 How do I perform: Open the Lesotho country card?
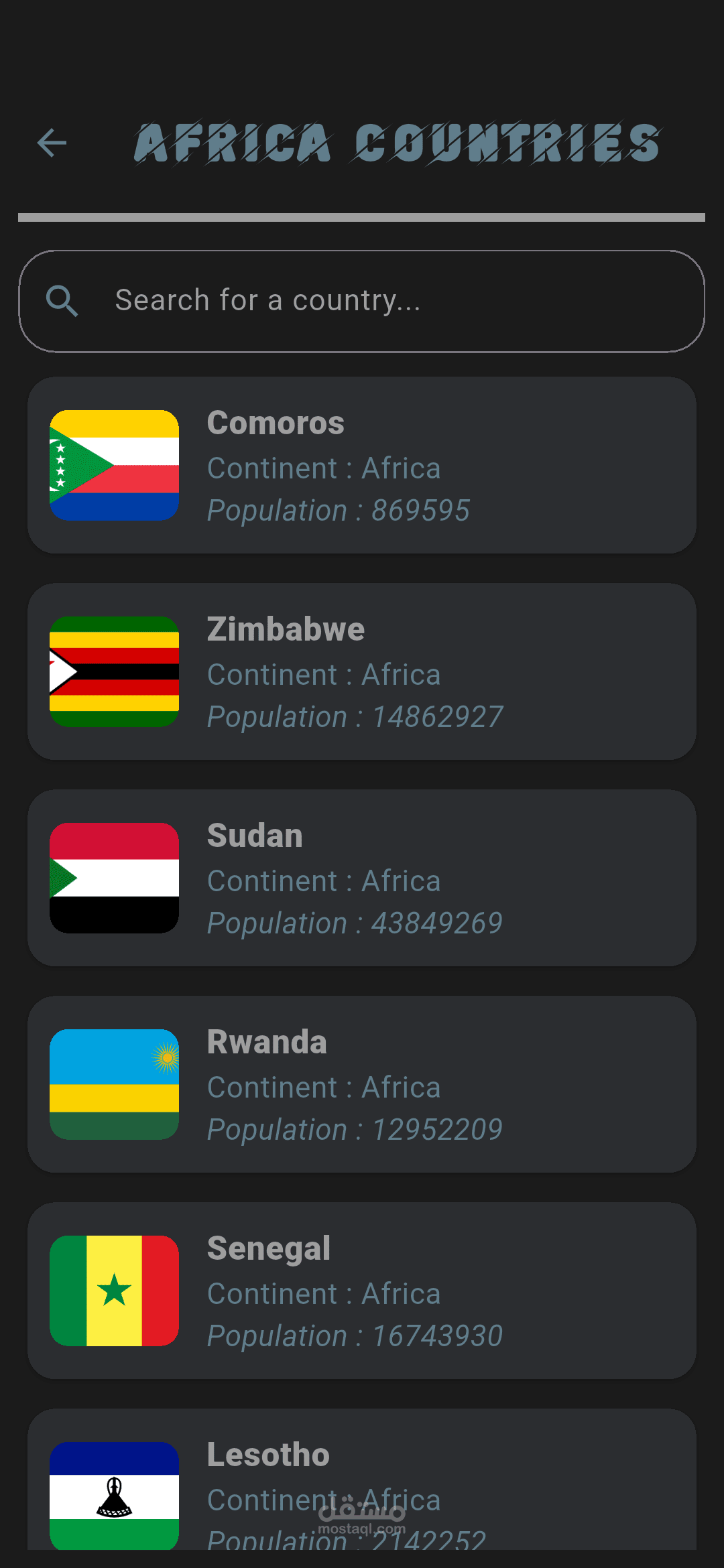pyautogui.click(x=362, y=1481)
